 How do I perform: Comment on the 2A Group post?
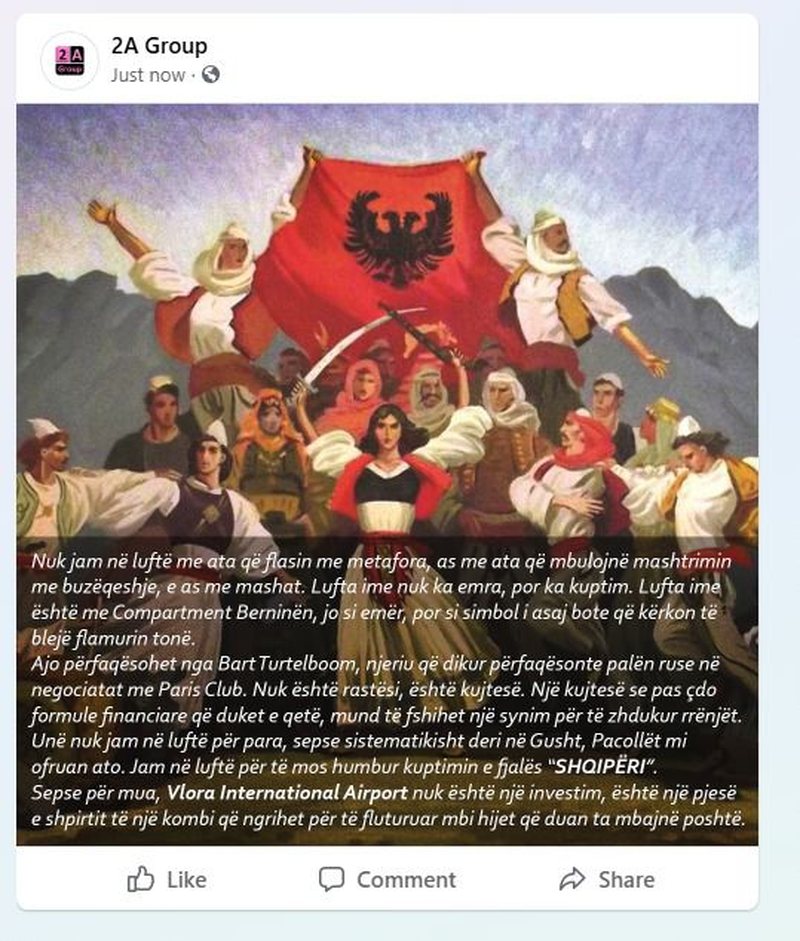[387, 879]
